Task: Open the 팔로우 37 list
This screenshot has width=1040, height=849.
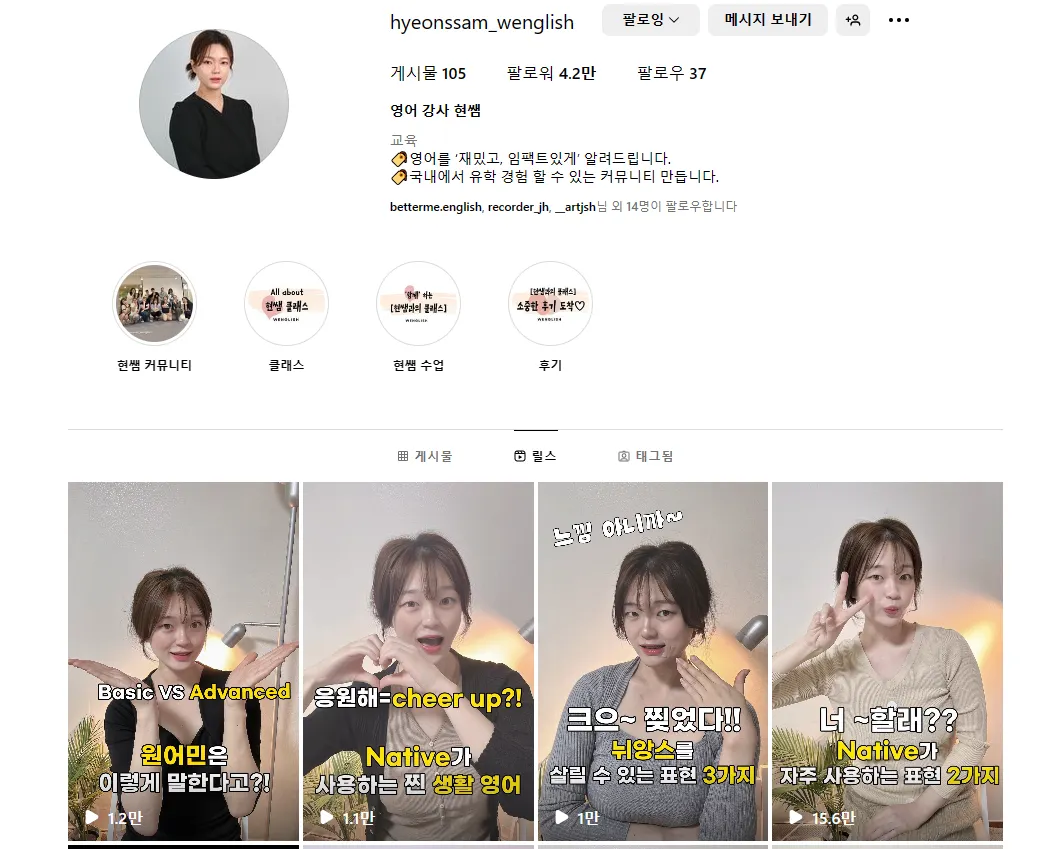Action: point(671,73)
